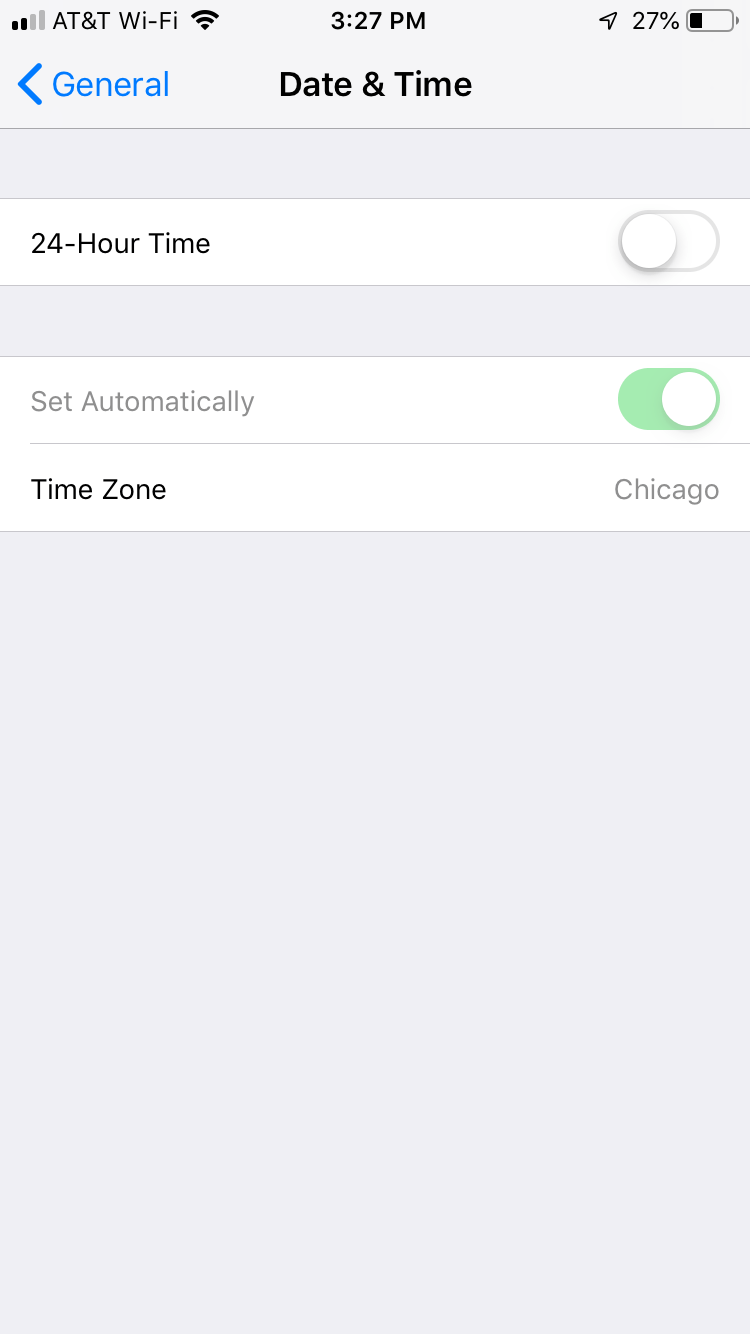This screenshot has width=750, height=1334.
Task: Disable the Set Automatically switch
Action: (668, 399)
